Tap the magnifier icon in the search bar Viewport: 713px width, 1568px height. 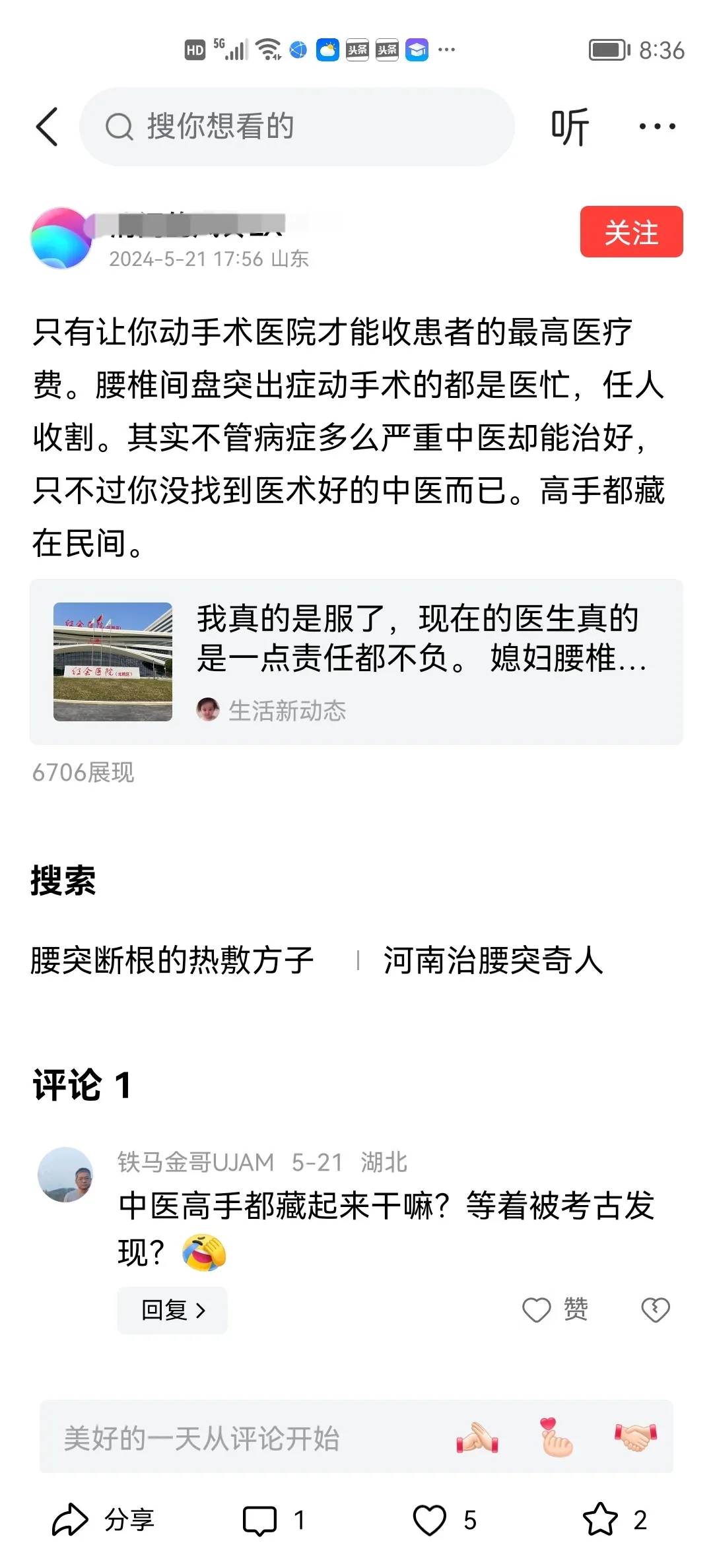(x=119, y=125)
